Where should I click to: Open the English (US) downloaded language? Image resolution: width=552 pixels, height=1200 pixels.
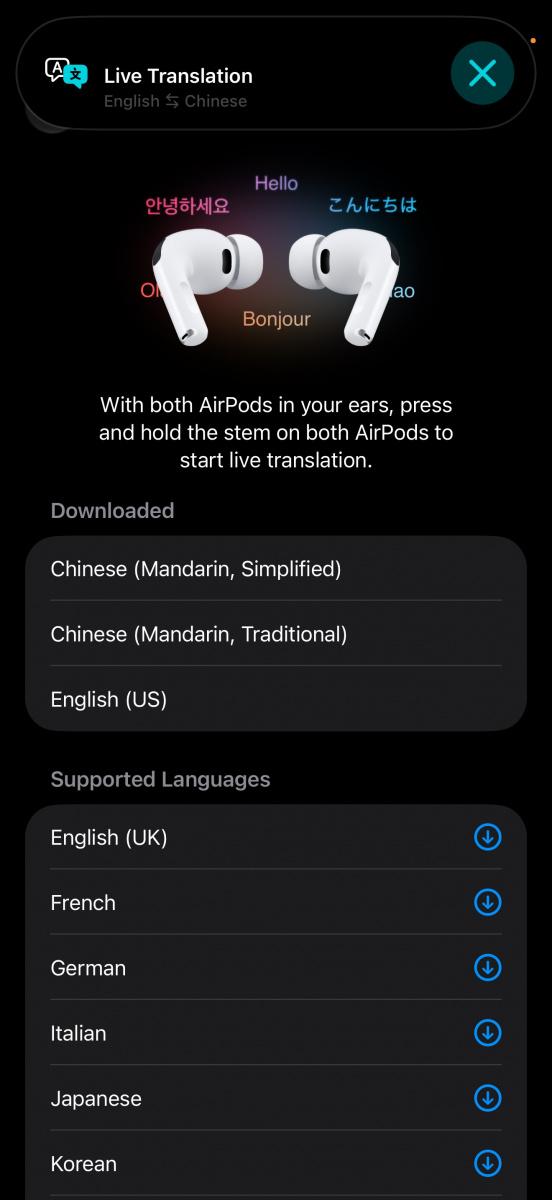276,699
